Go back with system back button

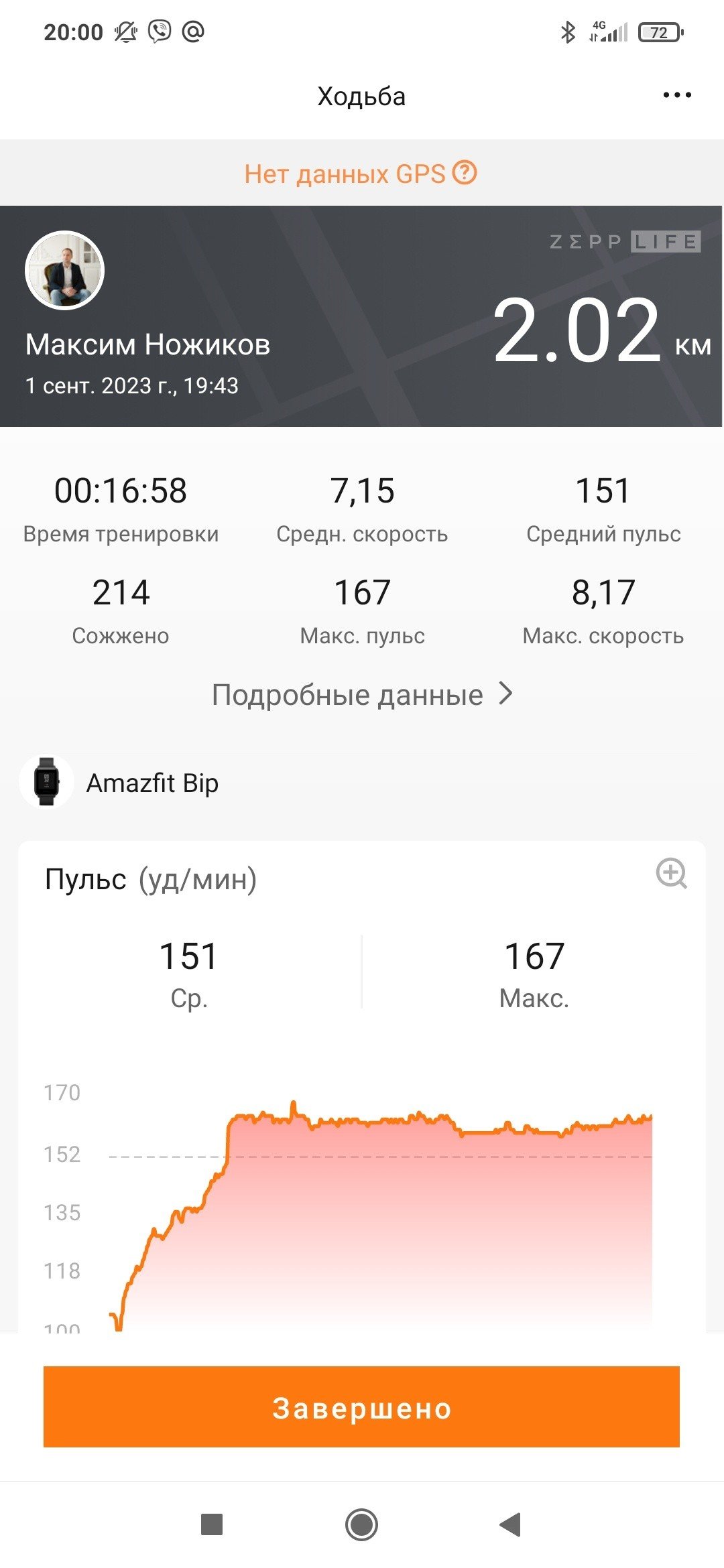click(x=511, y=1524)
